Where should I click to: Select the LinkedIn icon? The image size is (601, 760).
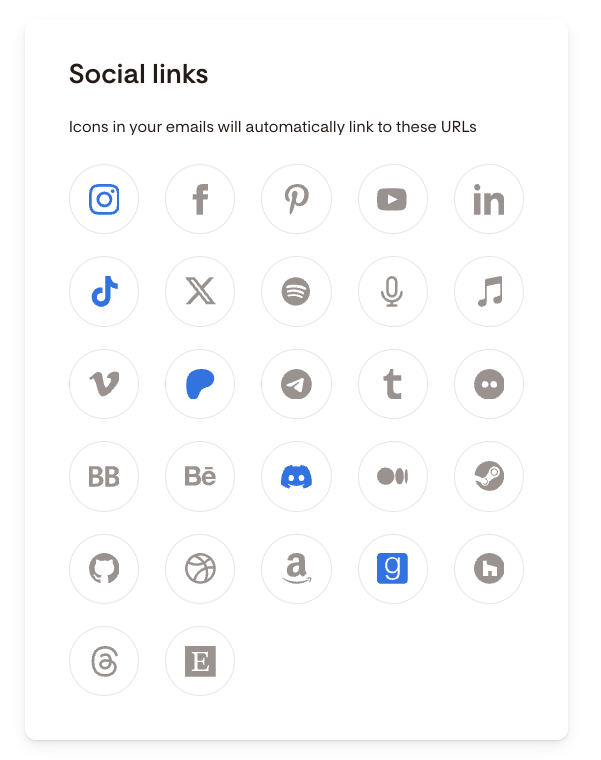(x=489, y=200)
